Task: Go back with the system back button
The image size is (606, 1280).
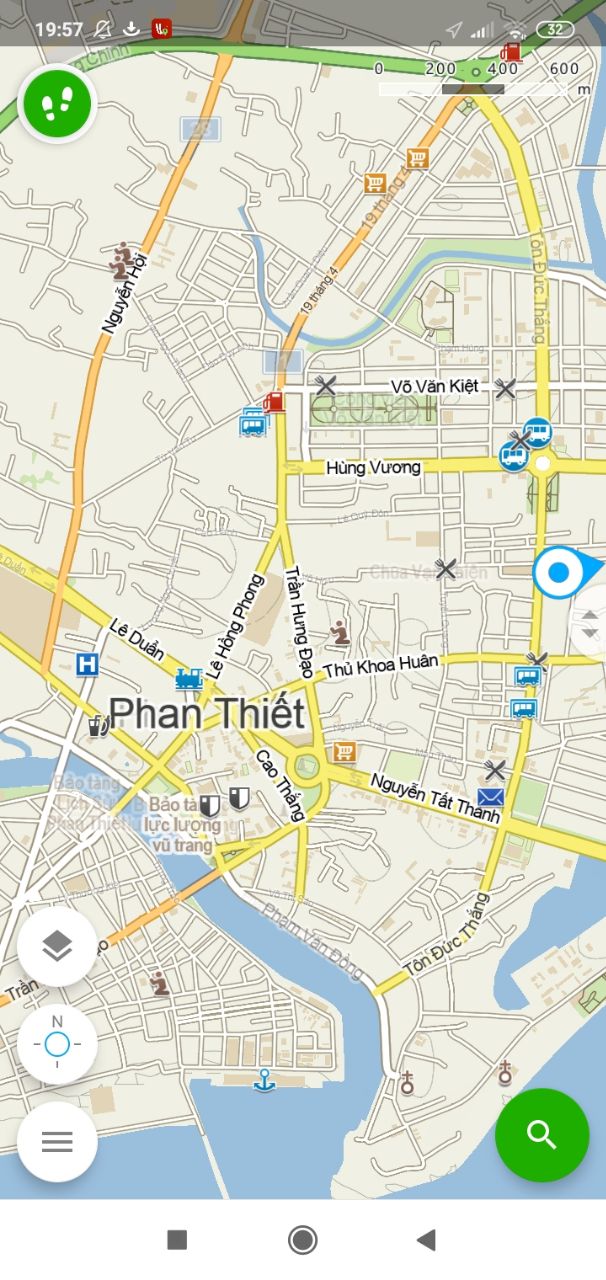Action: click(x=426, y=1240)
